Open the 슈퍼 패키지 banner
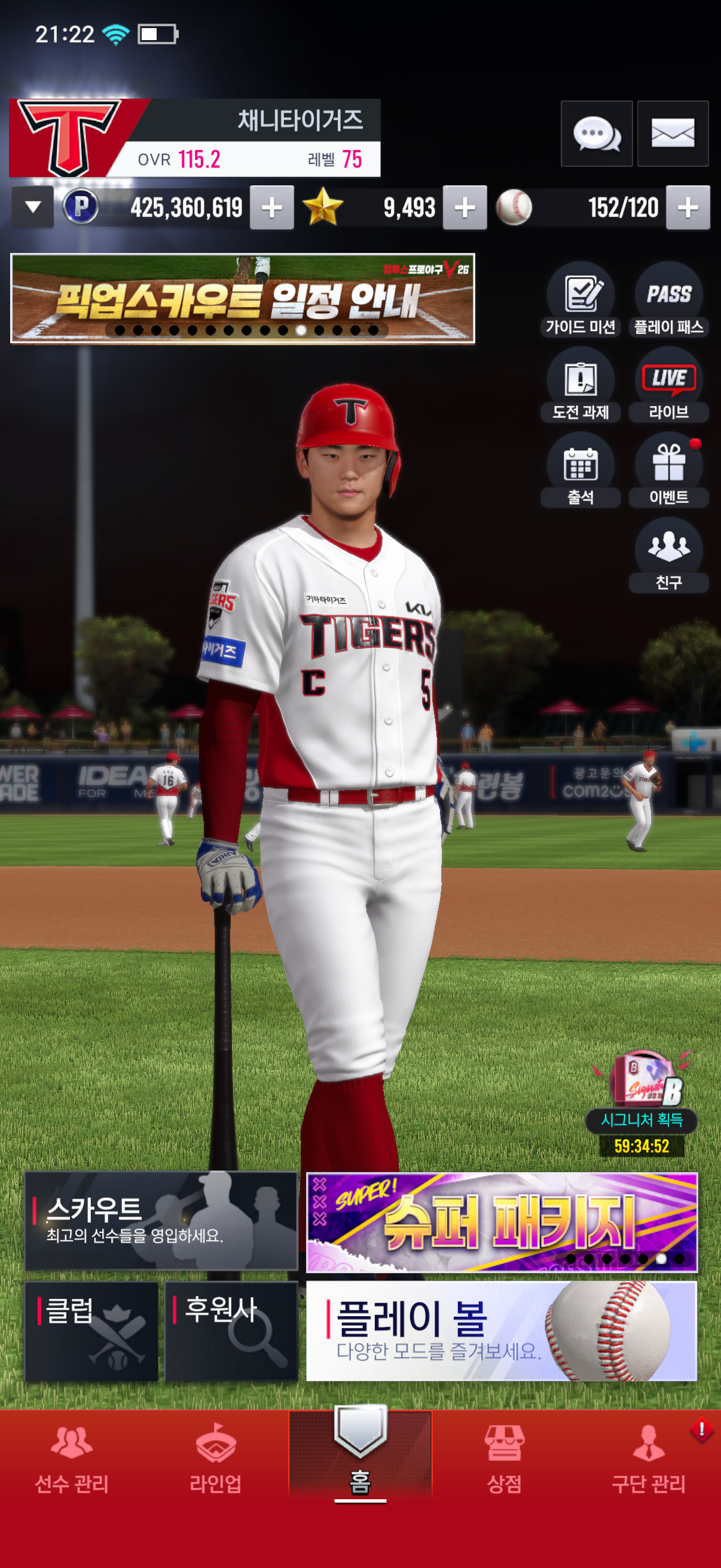 pyautogui.click(x=502, y=1222)
